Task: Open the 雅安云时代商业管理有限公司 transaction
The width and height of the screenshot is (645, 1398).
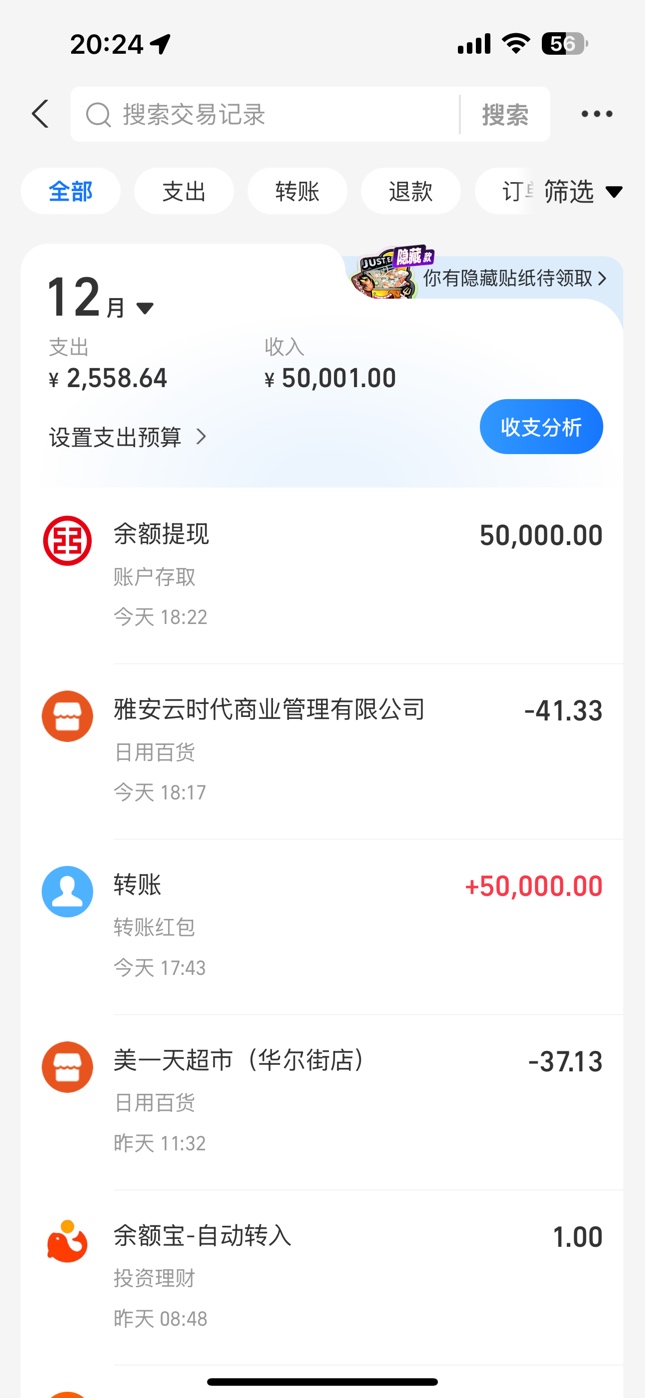Action: coord(322,750)
